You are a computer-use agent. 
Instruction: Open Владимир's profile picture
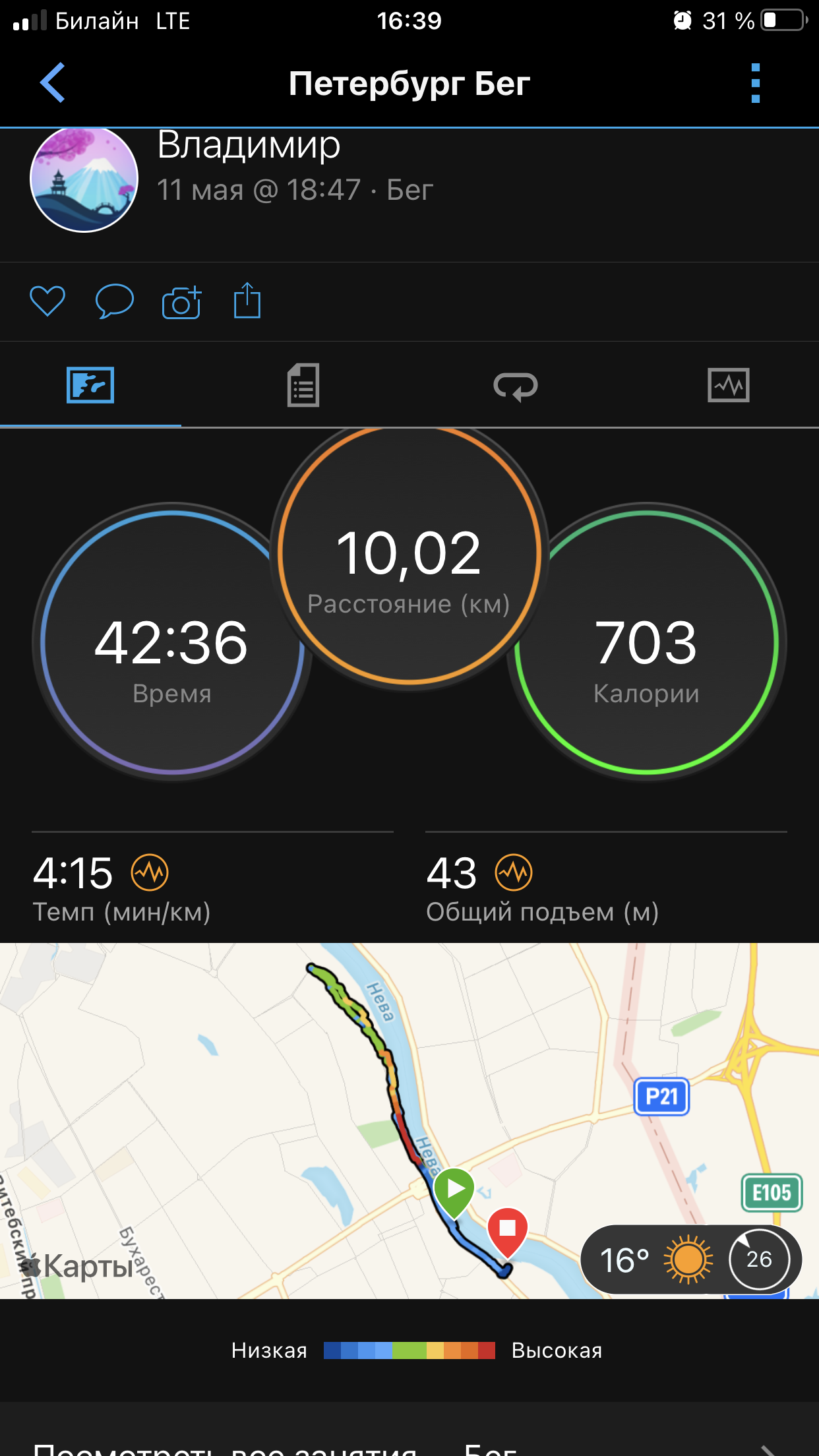84,178
